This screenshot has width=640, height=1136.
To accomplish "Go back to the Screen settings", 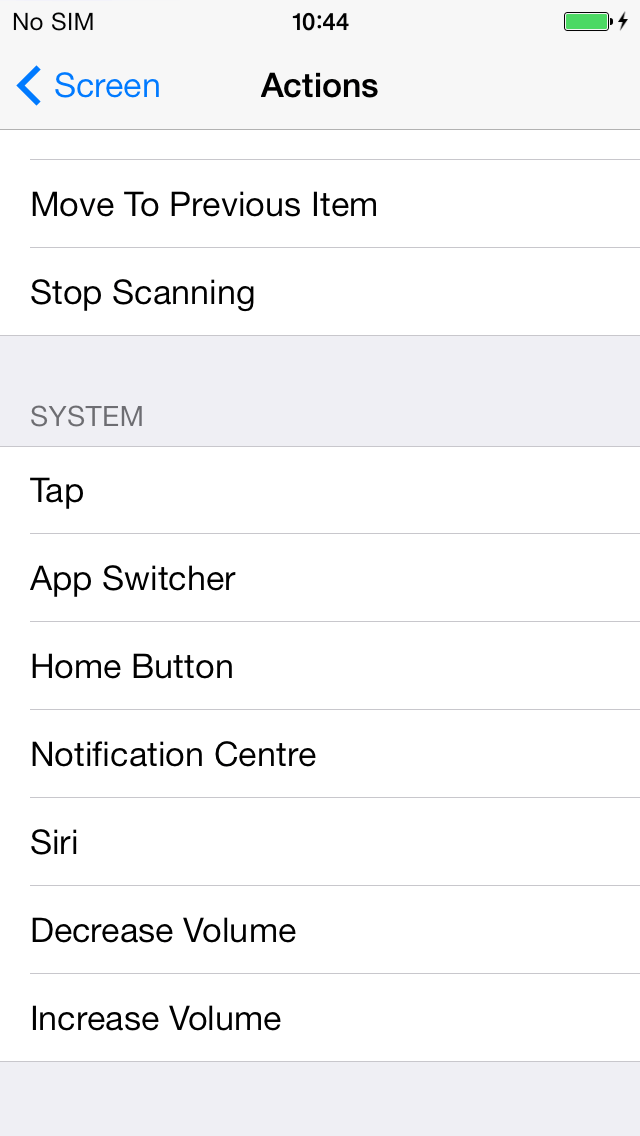I will click(x=88, y=85).
